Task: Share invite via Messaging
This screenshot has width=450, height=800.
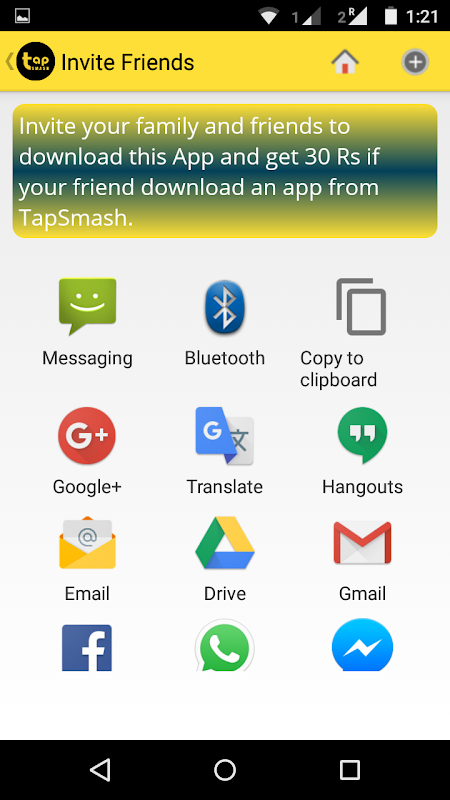Action: tap(87, 322)
